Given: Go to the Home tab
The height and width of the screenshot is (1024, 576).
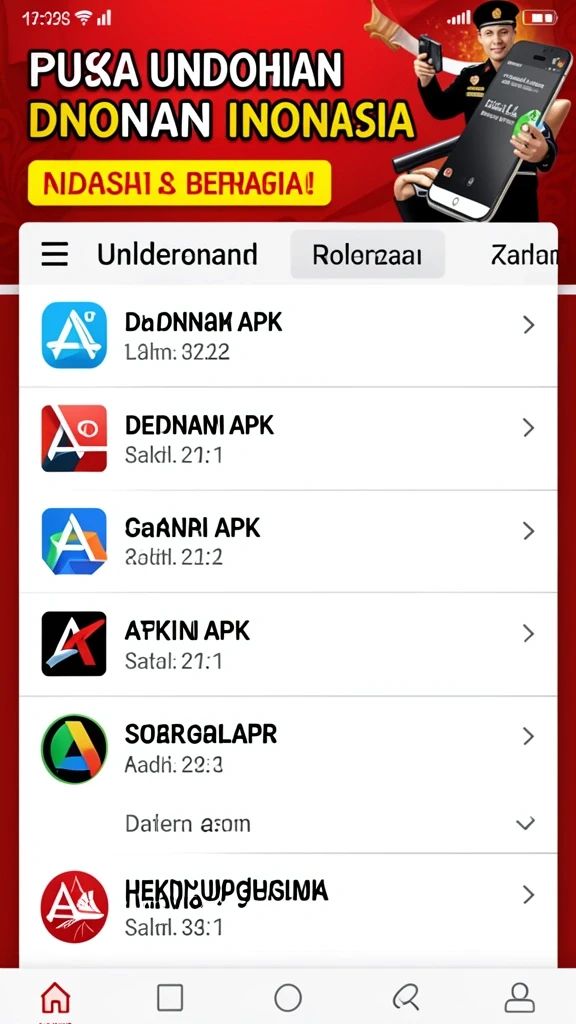Looking at the screenshot, I should click(x=56, y=998).
